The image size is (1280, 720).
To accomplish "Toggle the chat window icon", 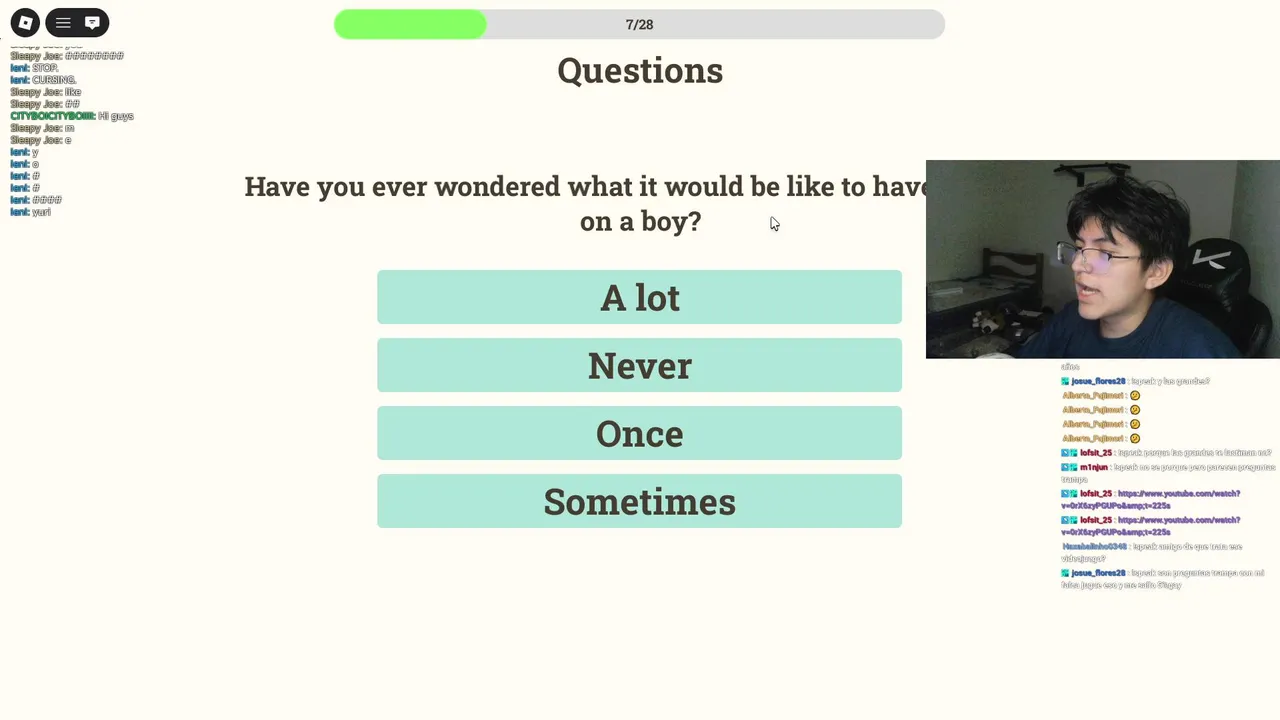I will 92,22.
